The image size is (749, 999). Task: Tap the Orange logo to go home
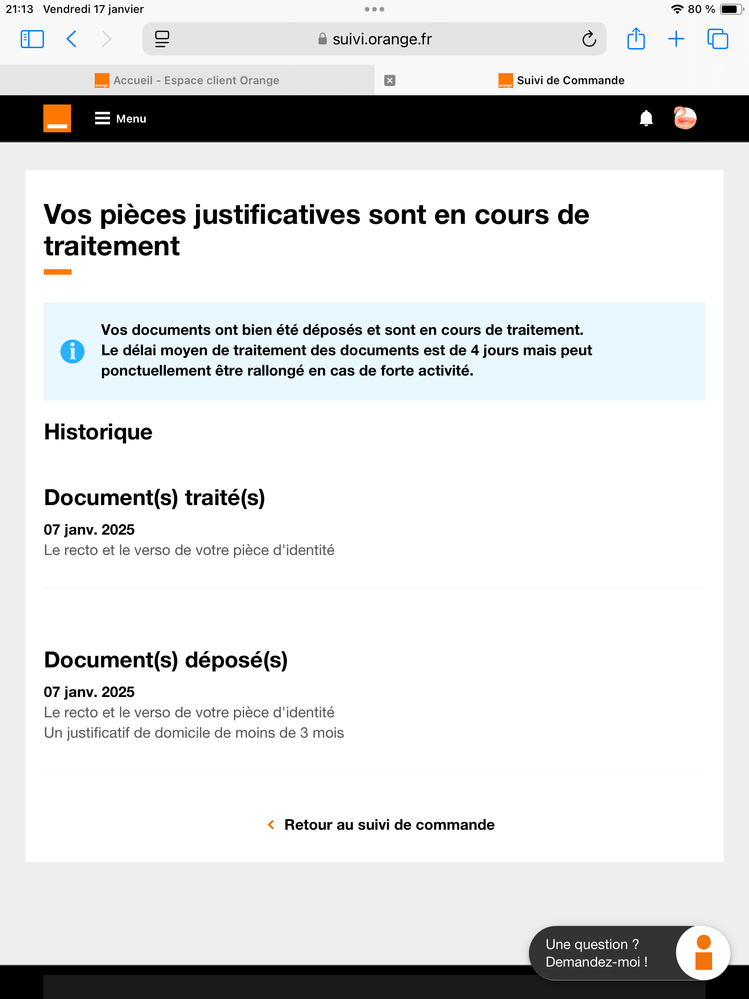click(x=57, y=118)
